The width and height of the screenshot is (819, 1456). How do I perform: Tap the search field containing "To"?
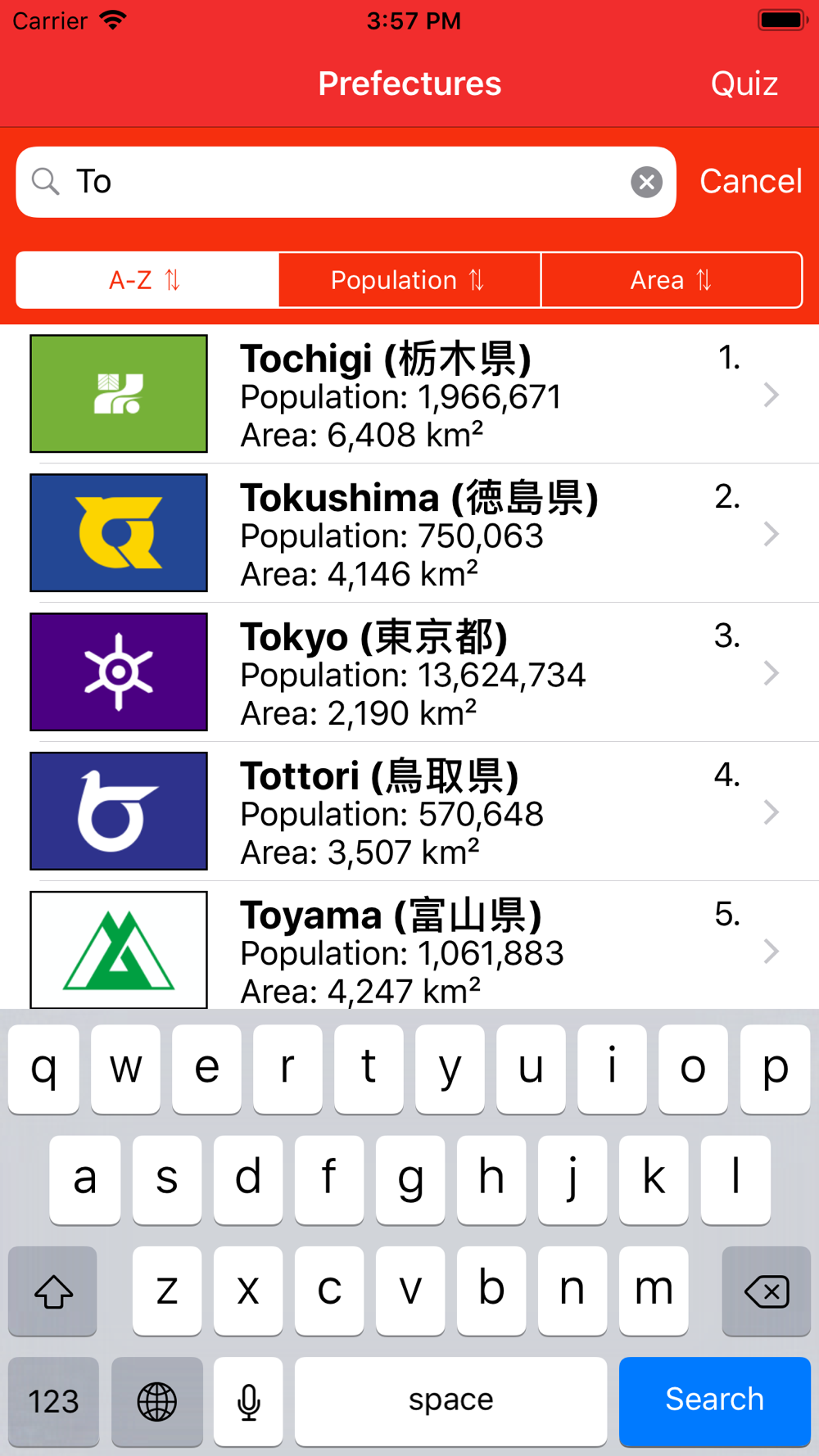[346, 182]
